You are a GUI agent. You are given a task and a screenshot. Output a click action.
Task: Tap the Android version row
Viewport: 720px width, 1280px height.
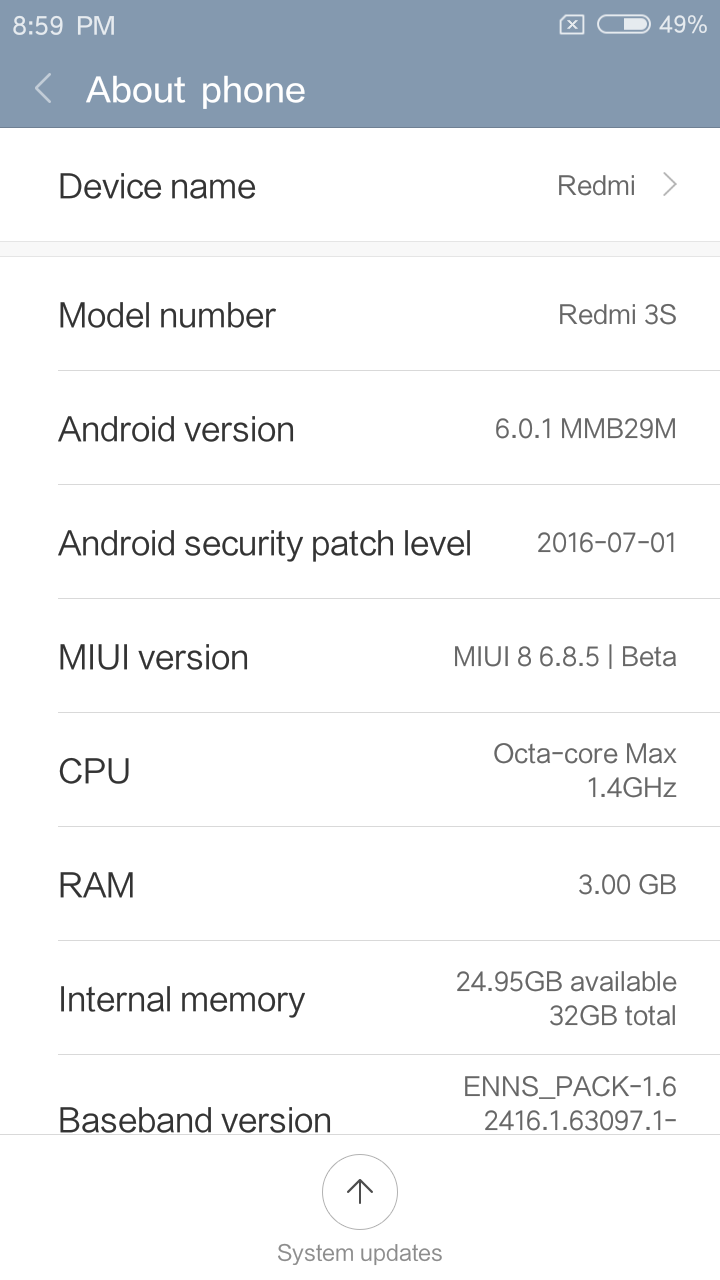point(360,429)
